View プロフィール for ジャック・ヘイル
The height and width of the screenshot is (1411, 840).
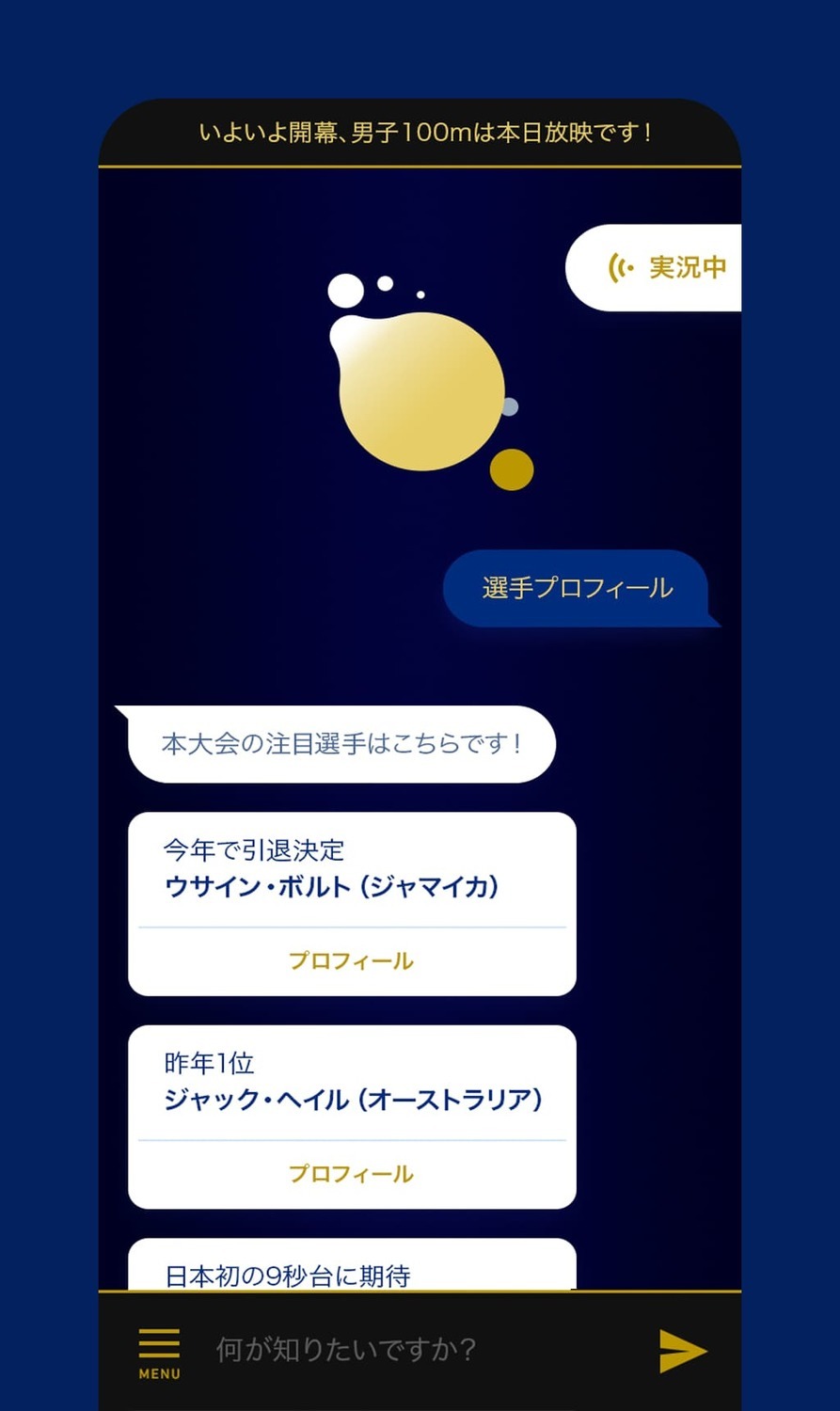(351, 1174)
